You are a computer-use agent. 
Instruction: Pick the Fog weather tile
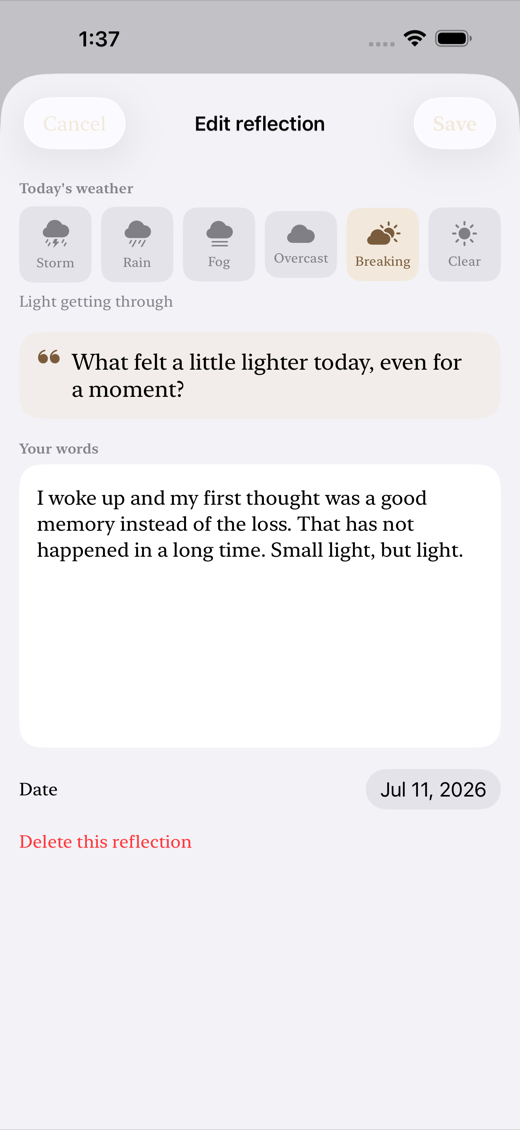[x=219, y=244]
